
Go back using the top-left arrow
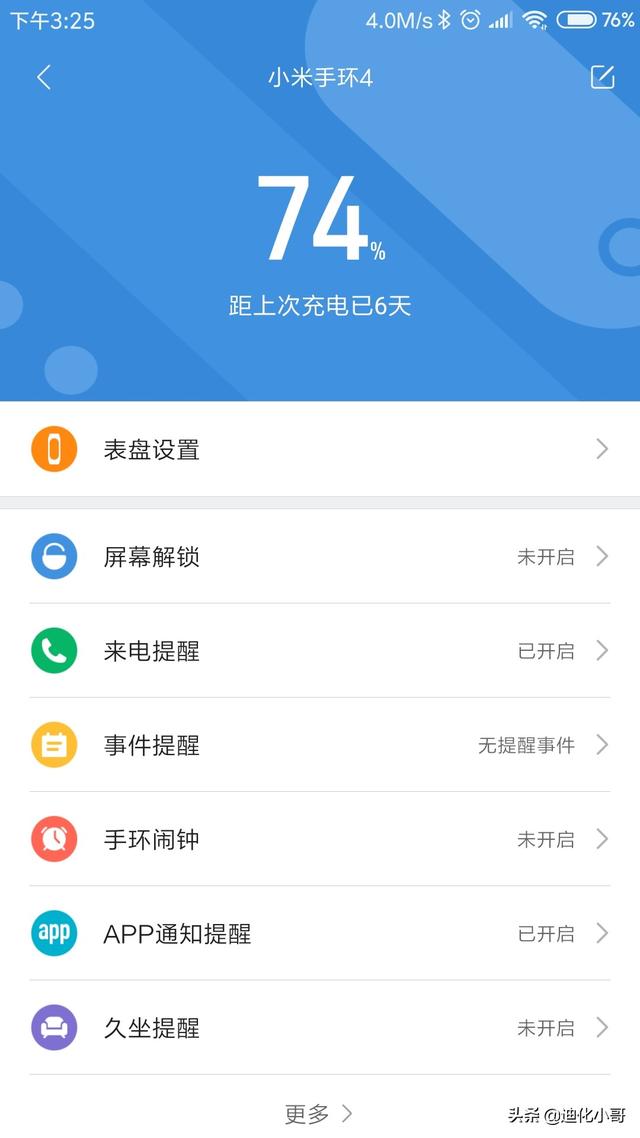click(44, 78)
